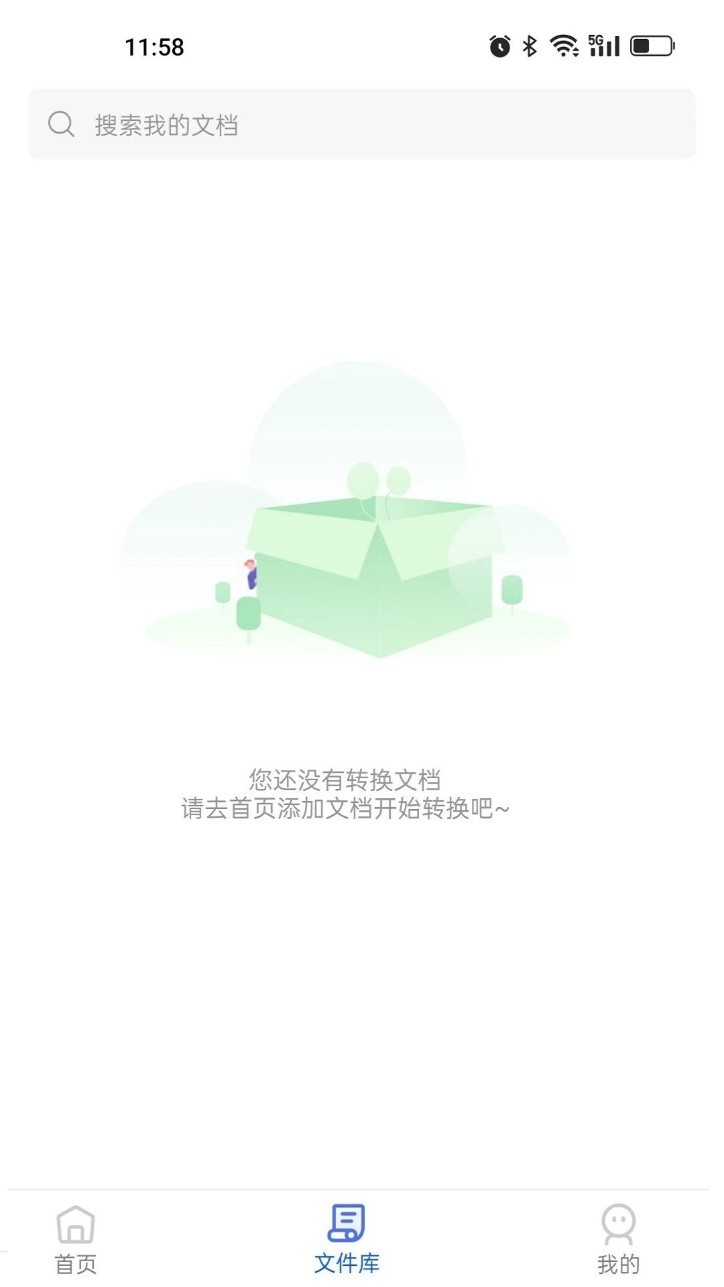Tap the clock showing 11:58
Screen dimensions: 724x1287
click(155, 45)
